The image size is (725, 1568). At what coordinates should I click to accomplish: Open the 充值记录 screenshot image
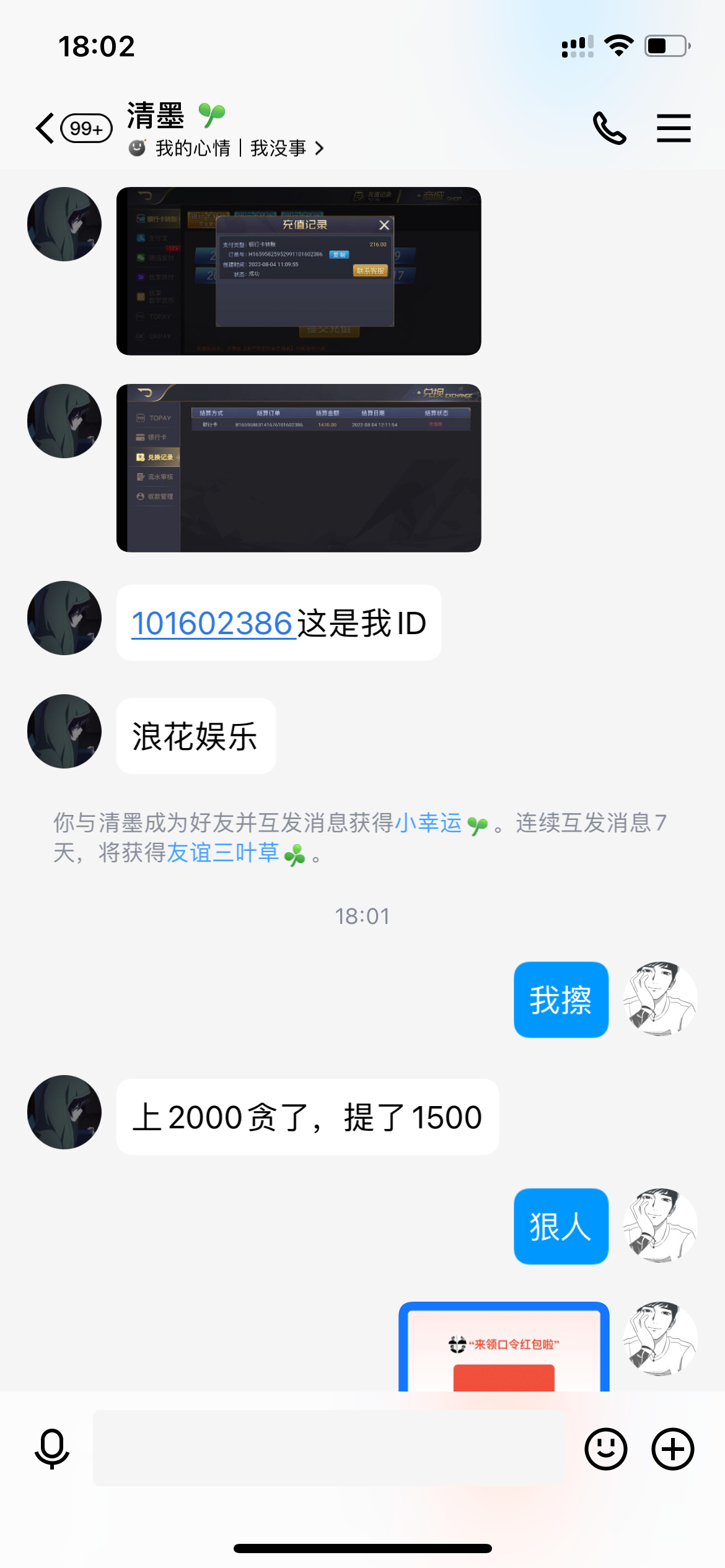(x=299, y=271)
